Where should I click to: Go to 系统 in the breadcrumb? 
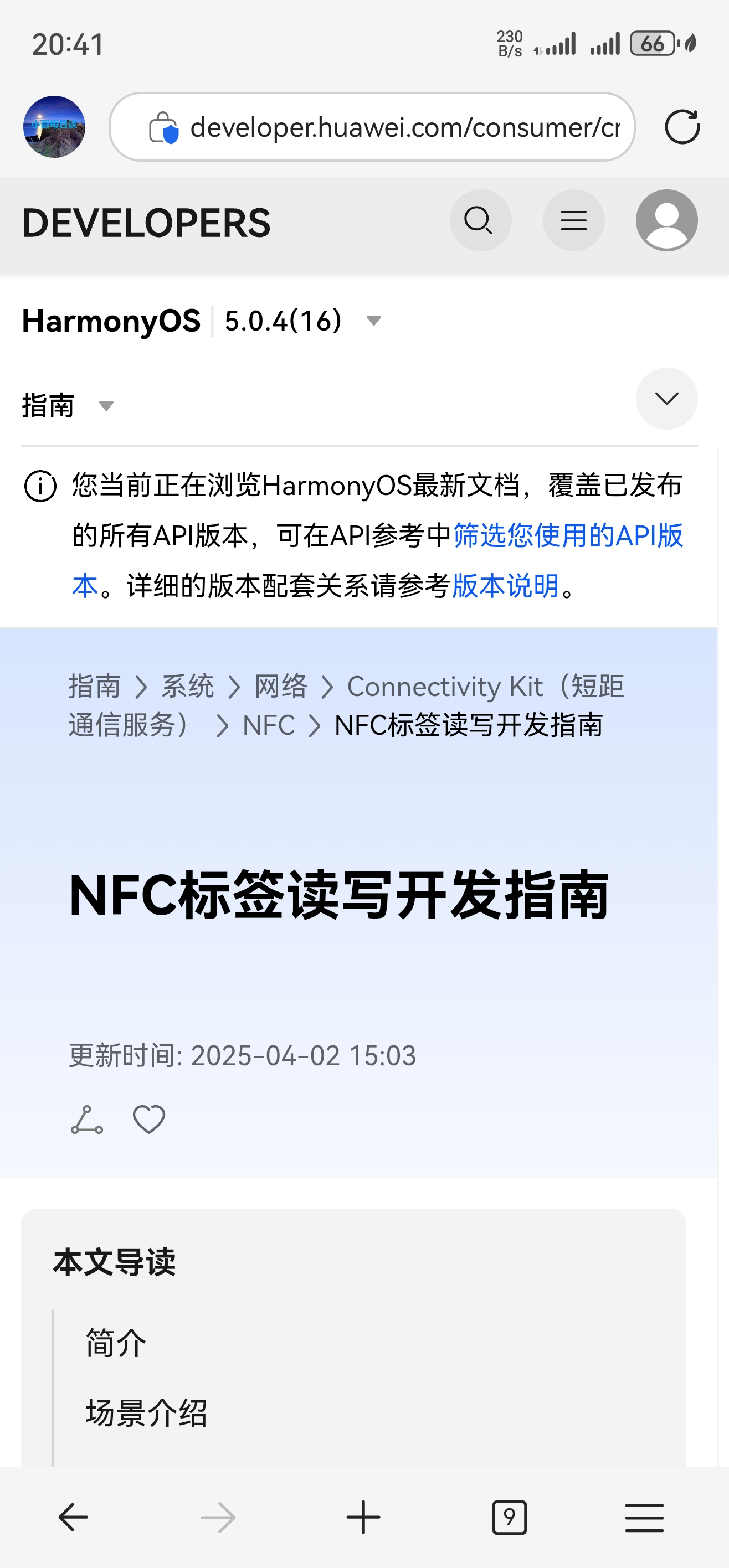coord(187,687)
